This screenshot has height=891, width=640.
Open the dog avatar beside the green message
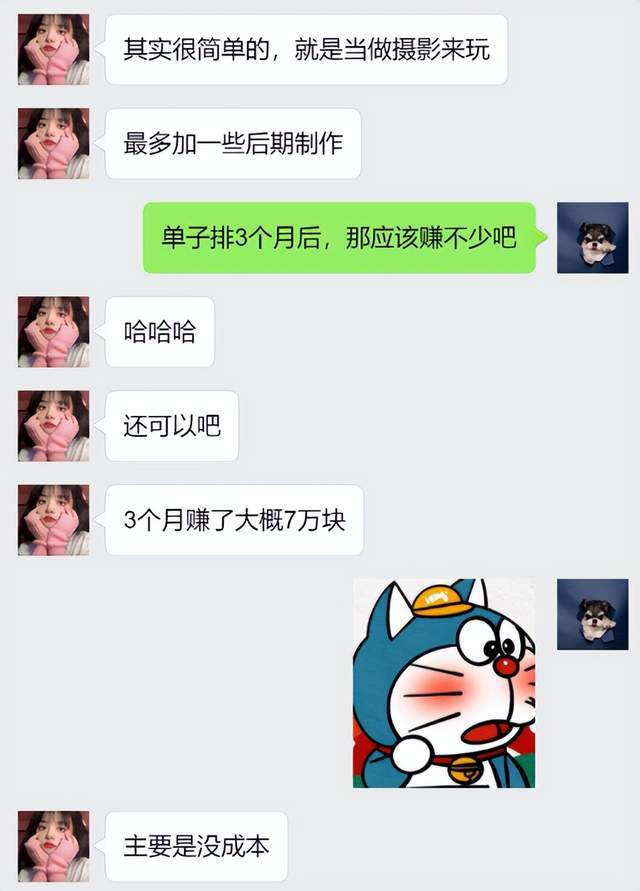[592, 238]
